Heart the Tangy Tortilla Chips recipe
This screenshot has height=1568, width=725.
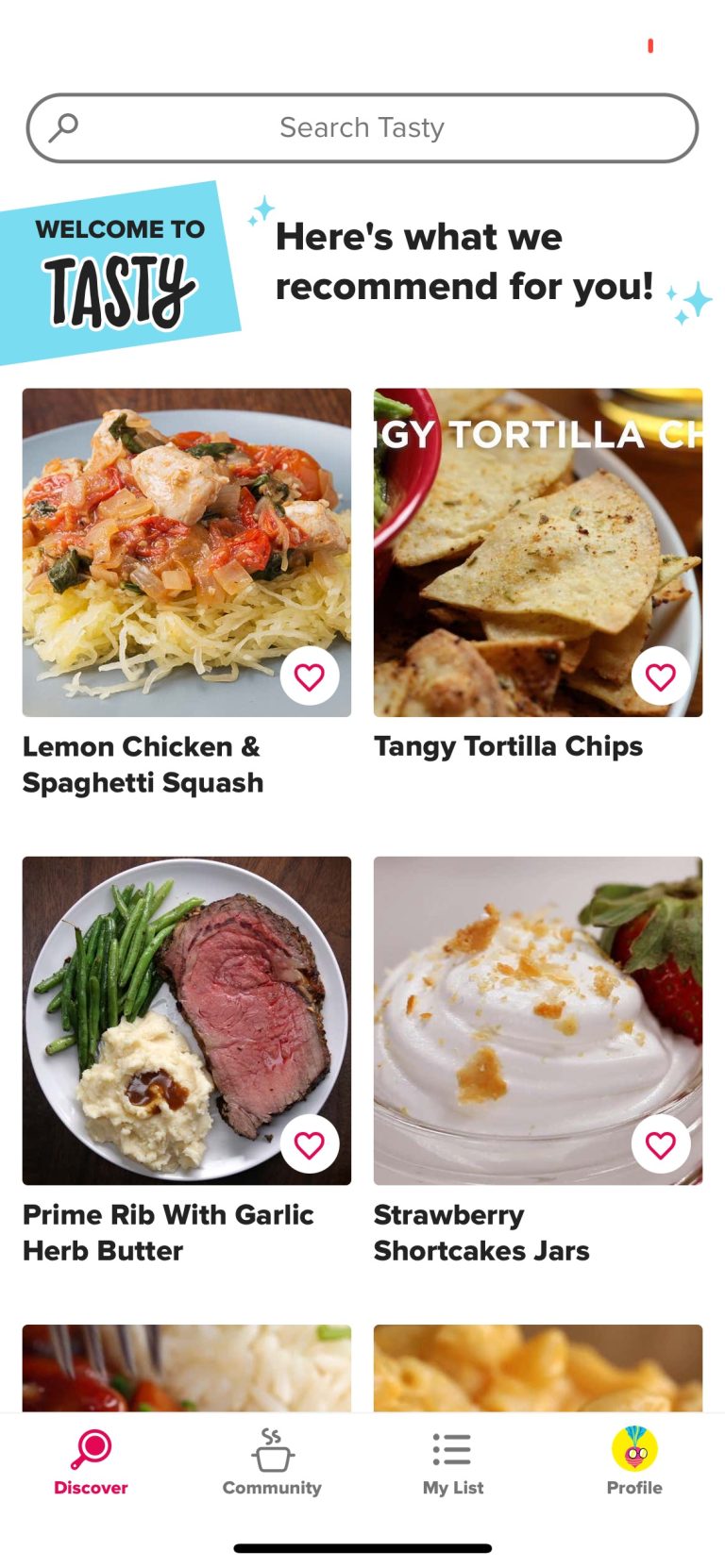click(661, 675)
